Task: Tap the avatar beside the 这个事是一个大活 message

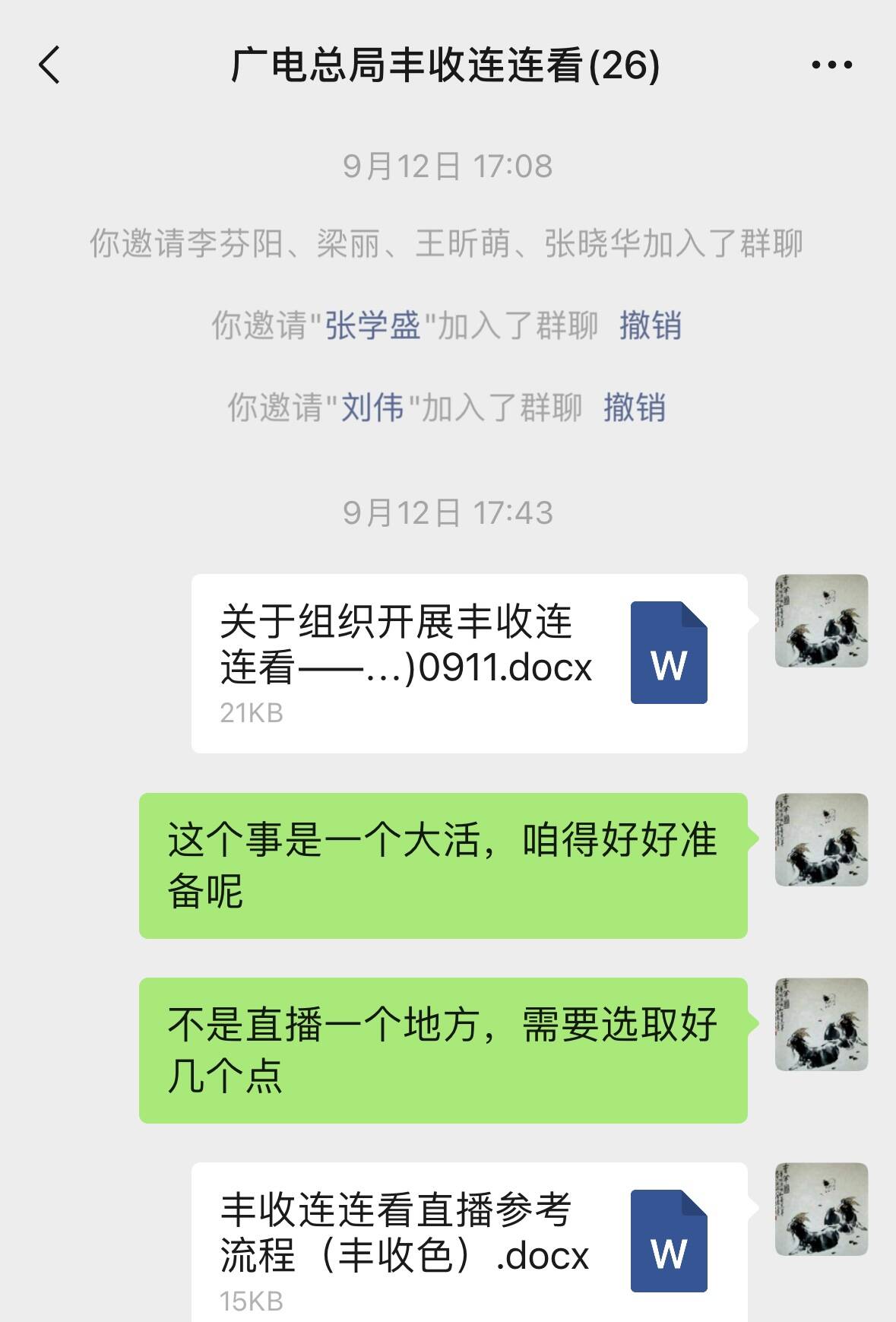Action: (x=821, y=840)
